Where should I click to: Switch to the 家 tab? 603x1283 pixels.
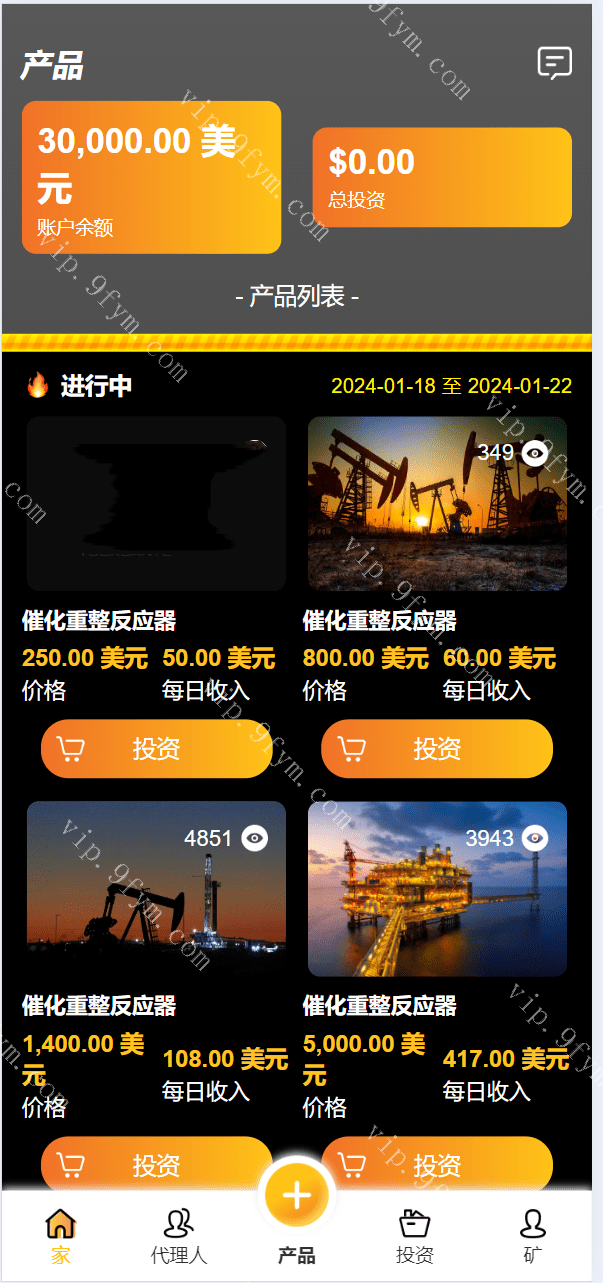click(61, 1234)
